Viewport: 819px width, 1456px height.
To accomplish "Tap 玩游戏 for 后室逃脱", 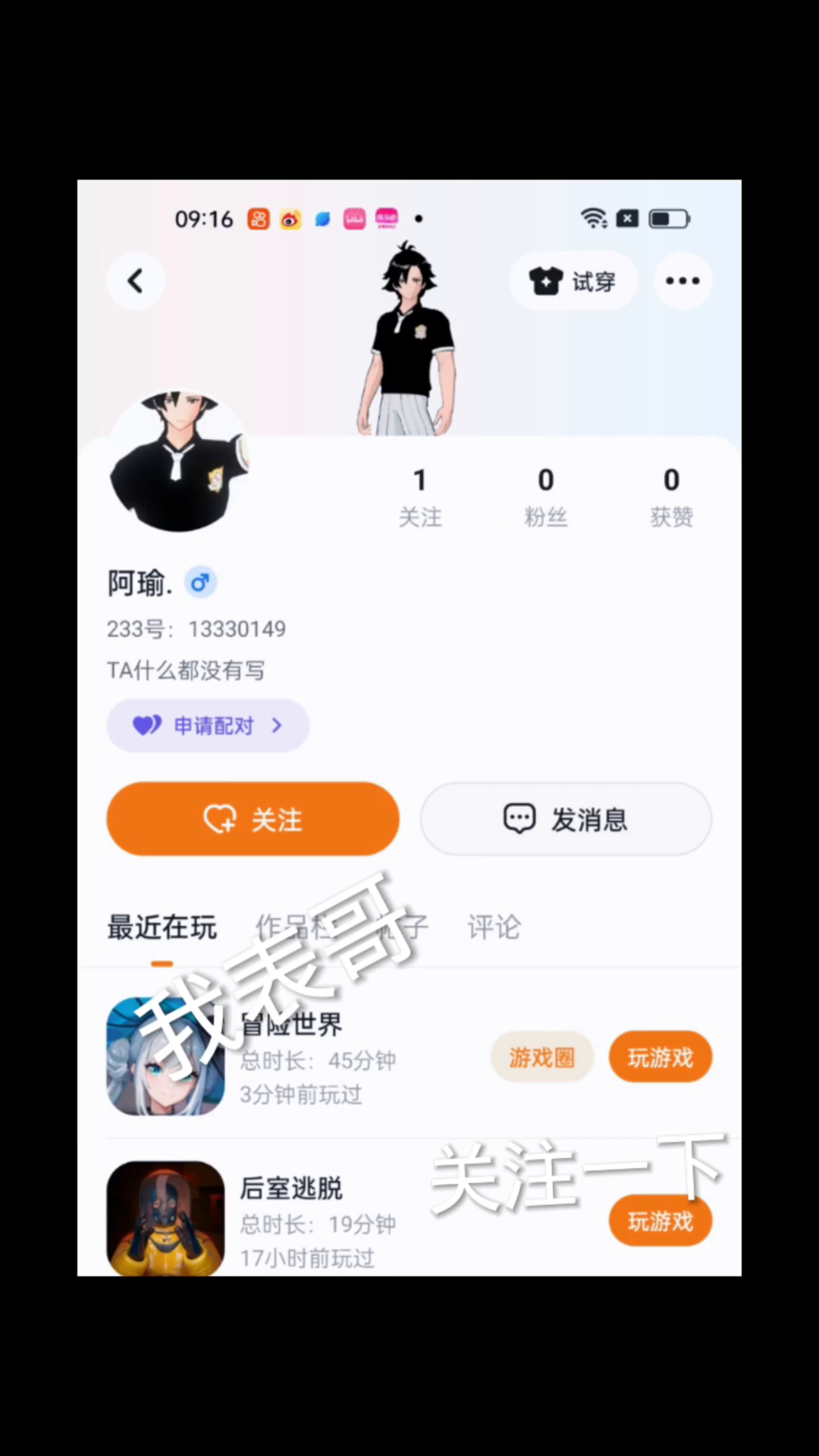I will click(660, 1222).
